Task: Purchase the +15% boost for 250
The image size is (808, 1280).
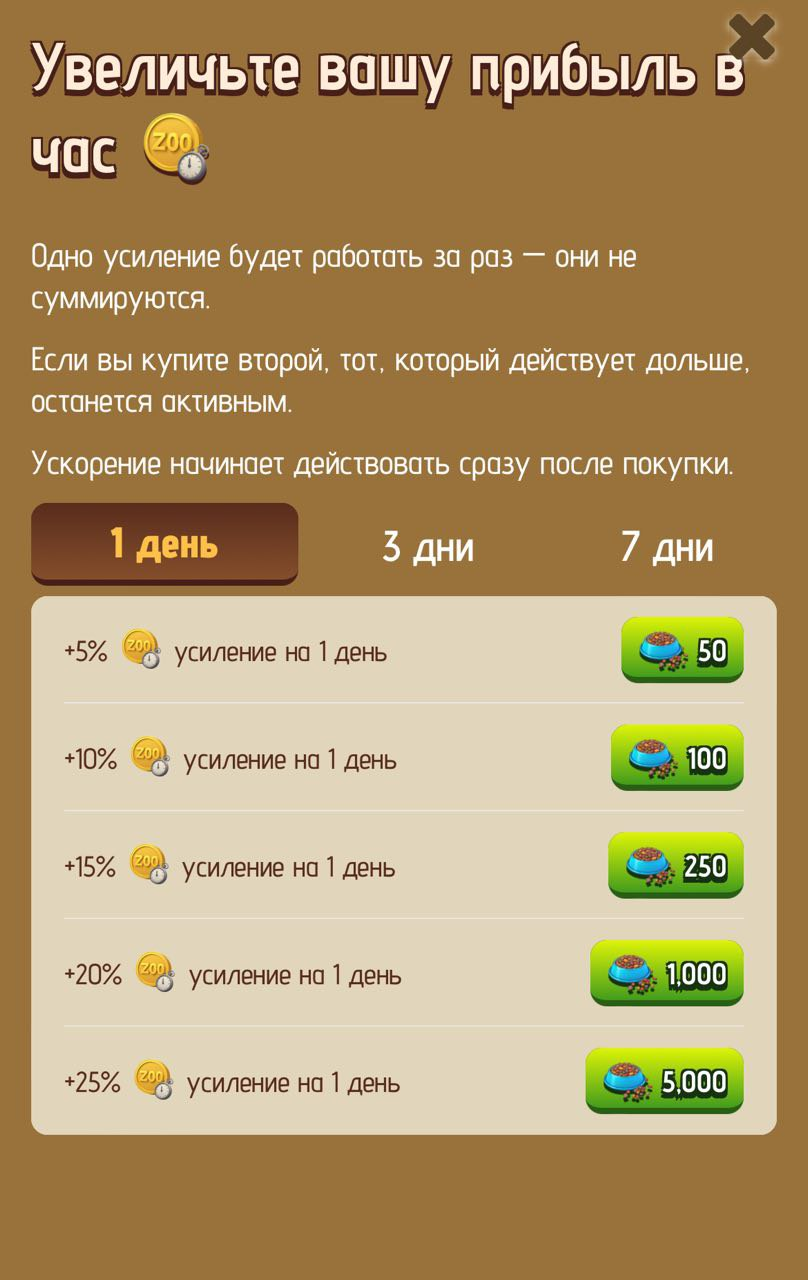Action: [676, 865]
